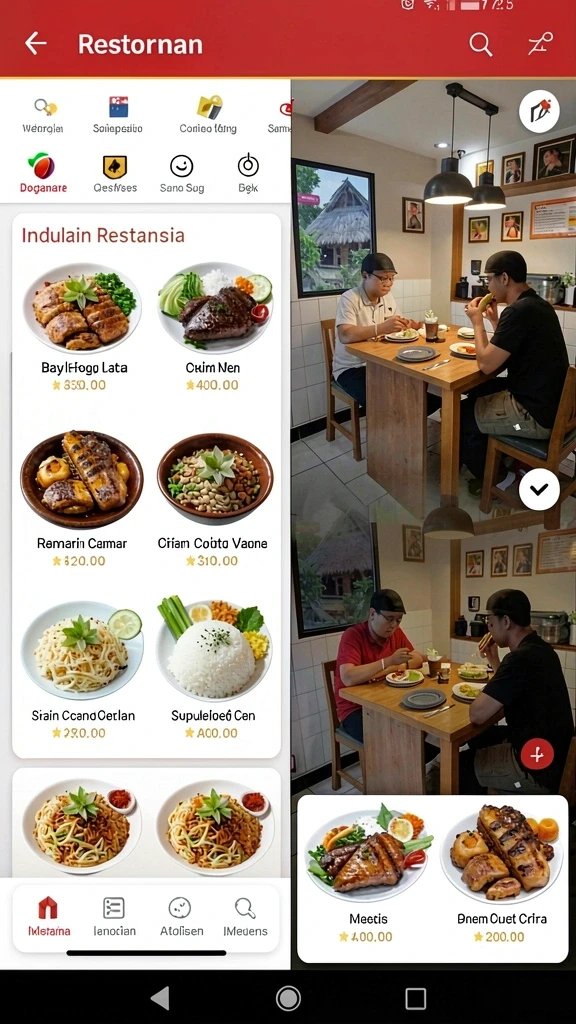Tap the red plus button on the photo

point(537,755)
